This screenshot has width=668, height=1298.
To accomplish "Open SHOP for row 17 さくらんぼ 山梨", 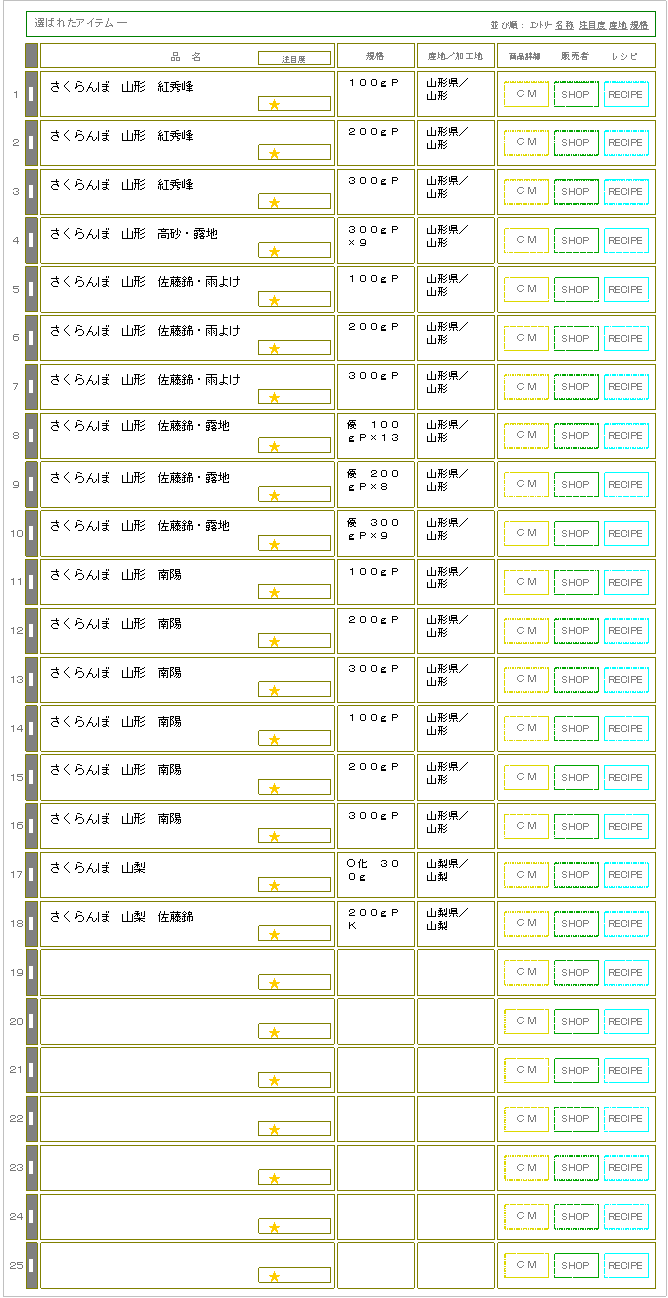I will pyautogui.click(x=576, y=875).
